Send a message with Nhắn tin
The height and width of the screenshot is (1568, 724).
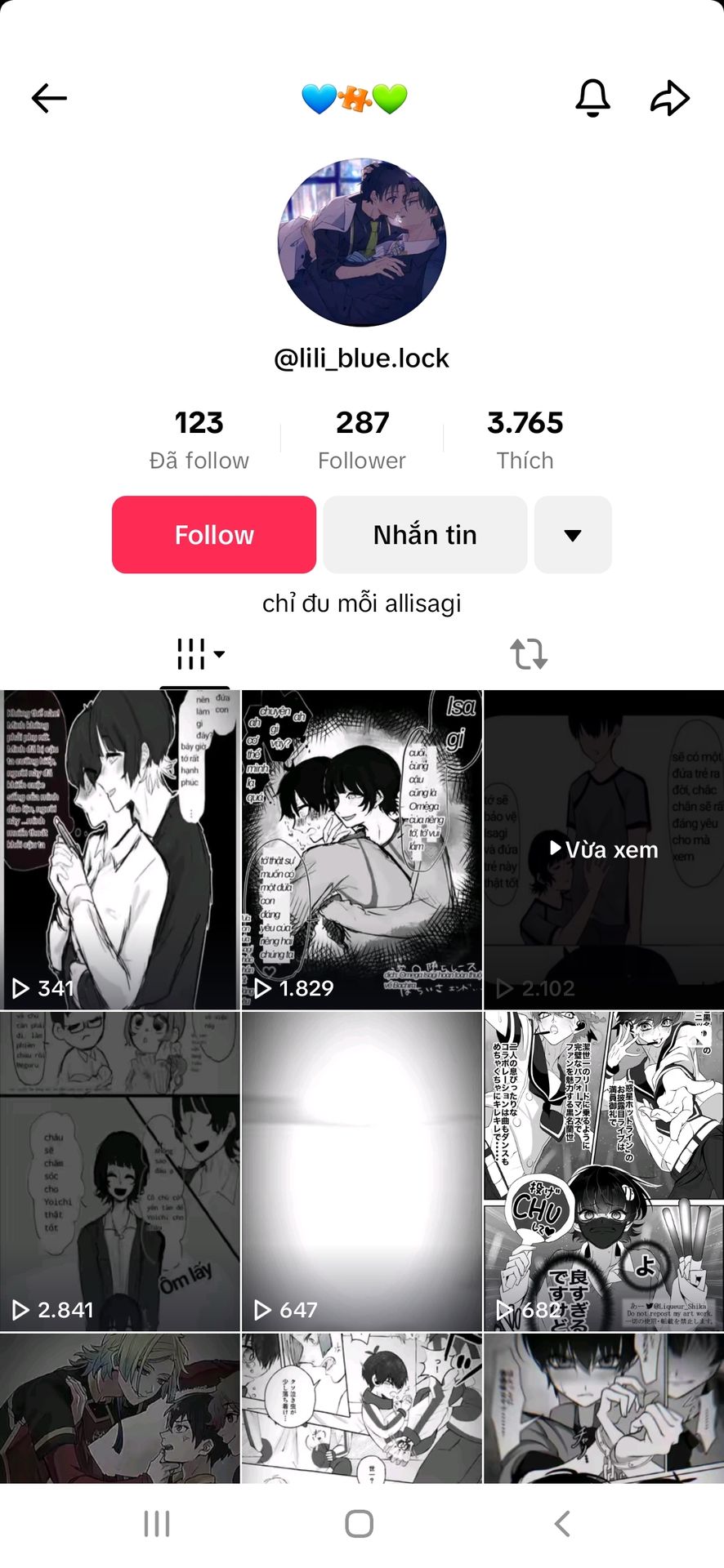425,535
